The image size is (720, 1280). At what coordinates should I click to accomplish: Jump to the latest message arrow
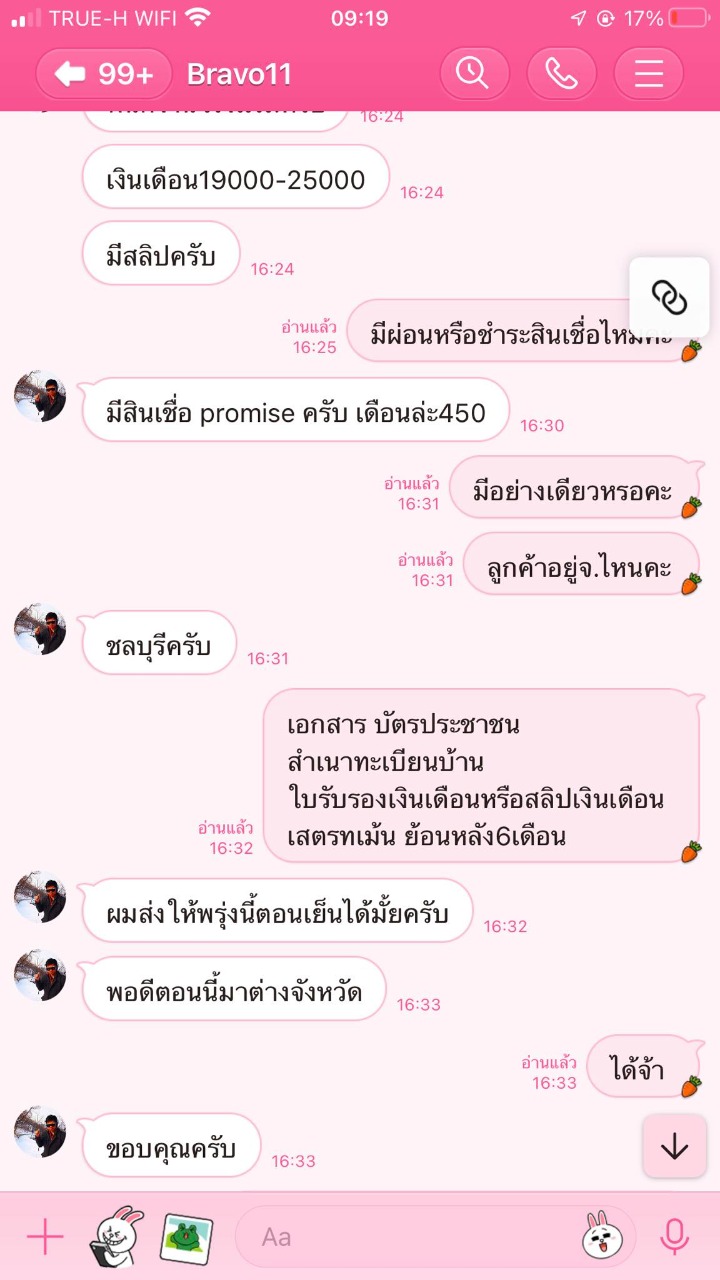point(675,1146)
